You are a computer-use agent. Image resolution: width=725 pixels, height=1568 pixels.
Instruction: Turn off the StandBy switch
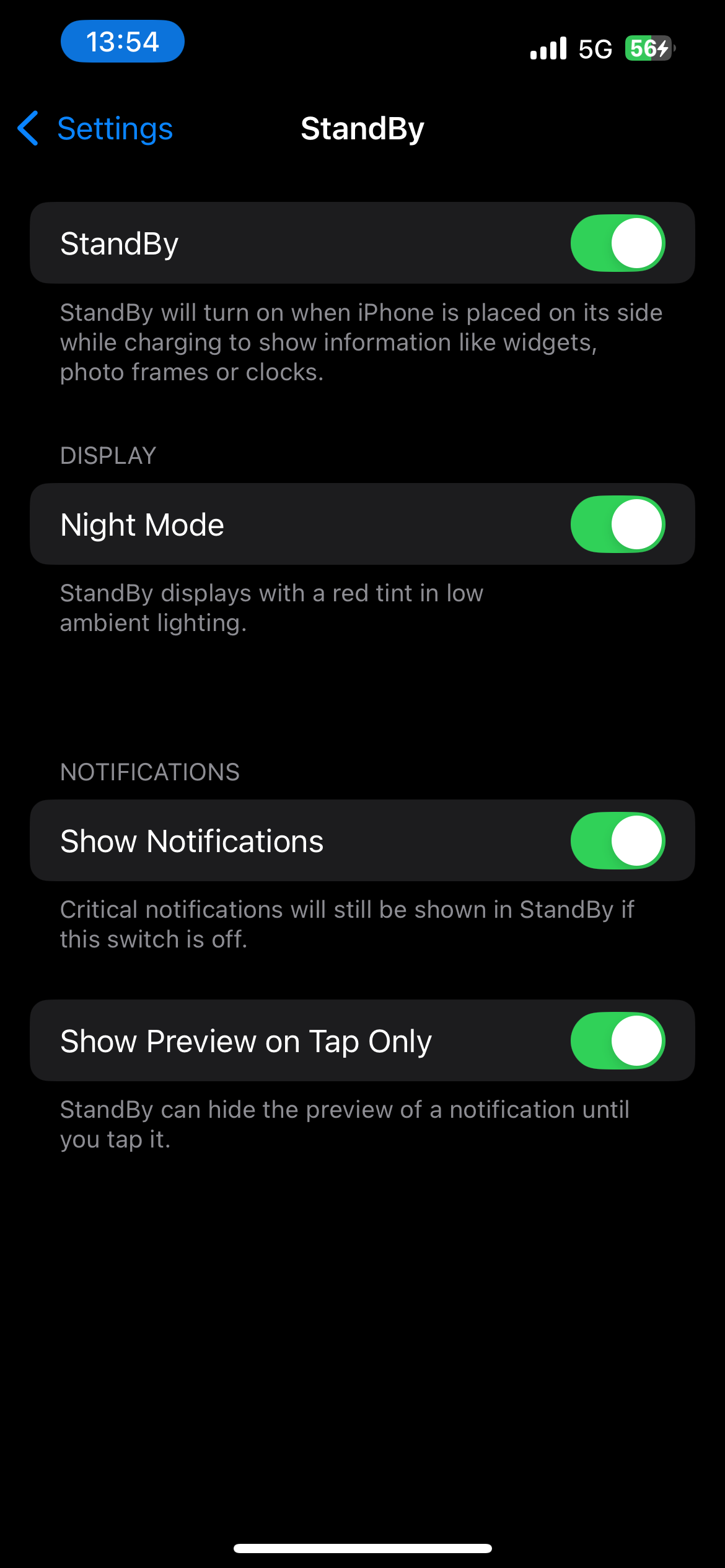pyautogui.click(x=618, y=243)
